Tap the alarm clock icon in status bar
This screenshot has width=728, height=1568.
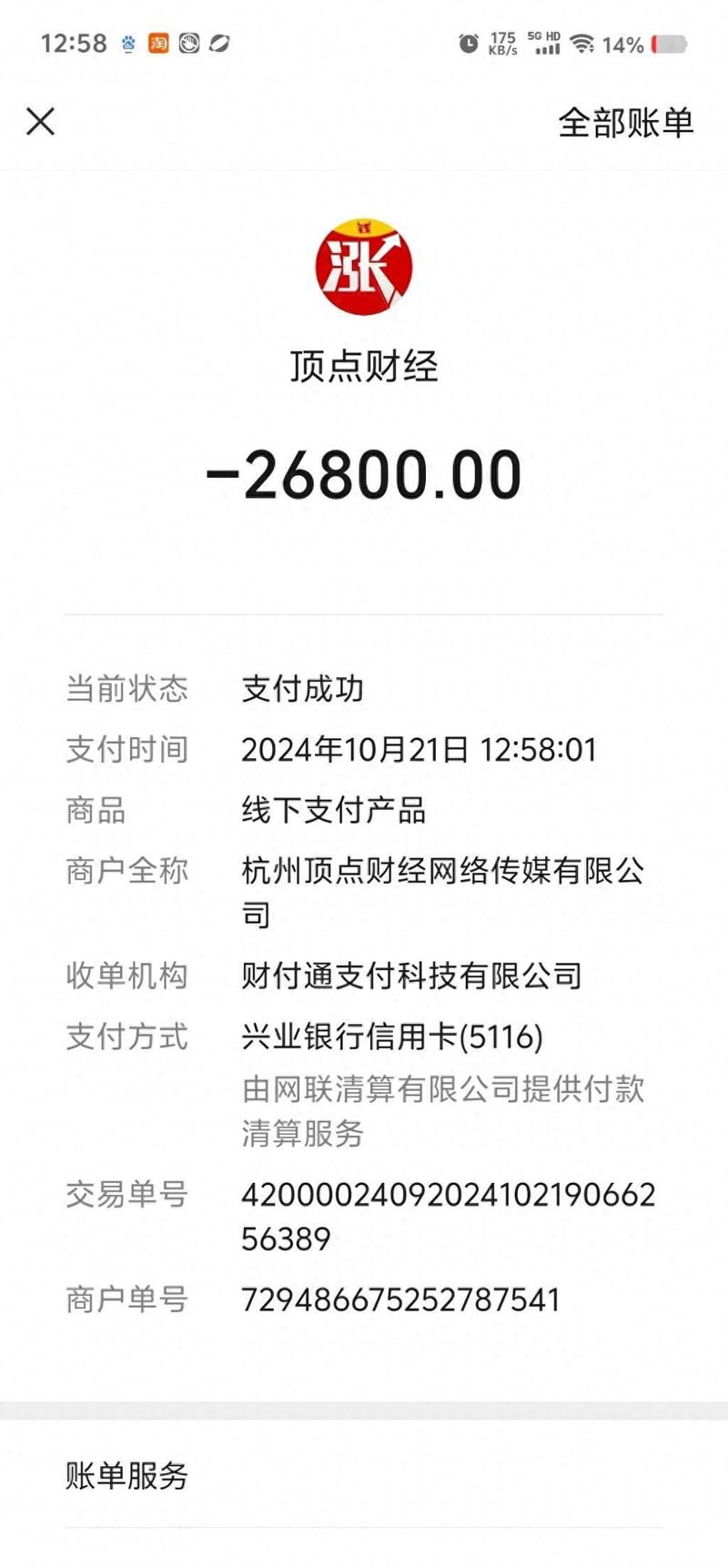(468, 42)
